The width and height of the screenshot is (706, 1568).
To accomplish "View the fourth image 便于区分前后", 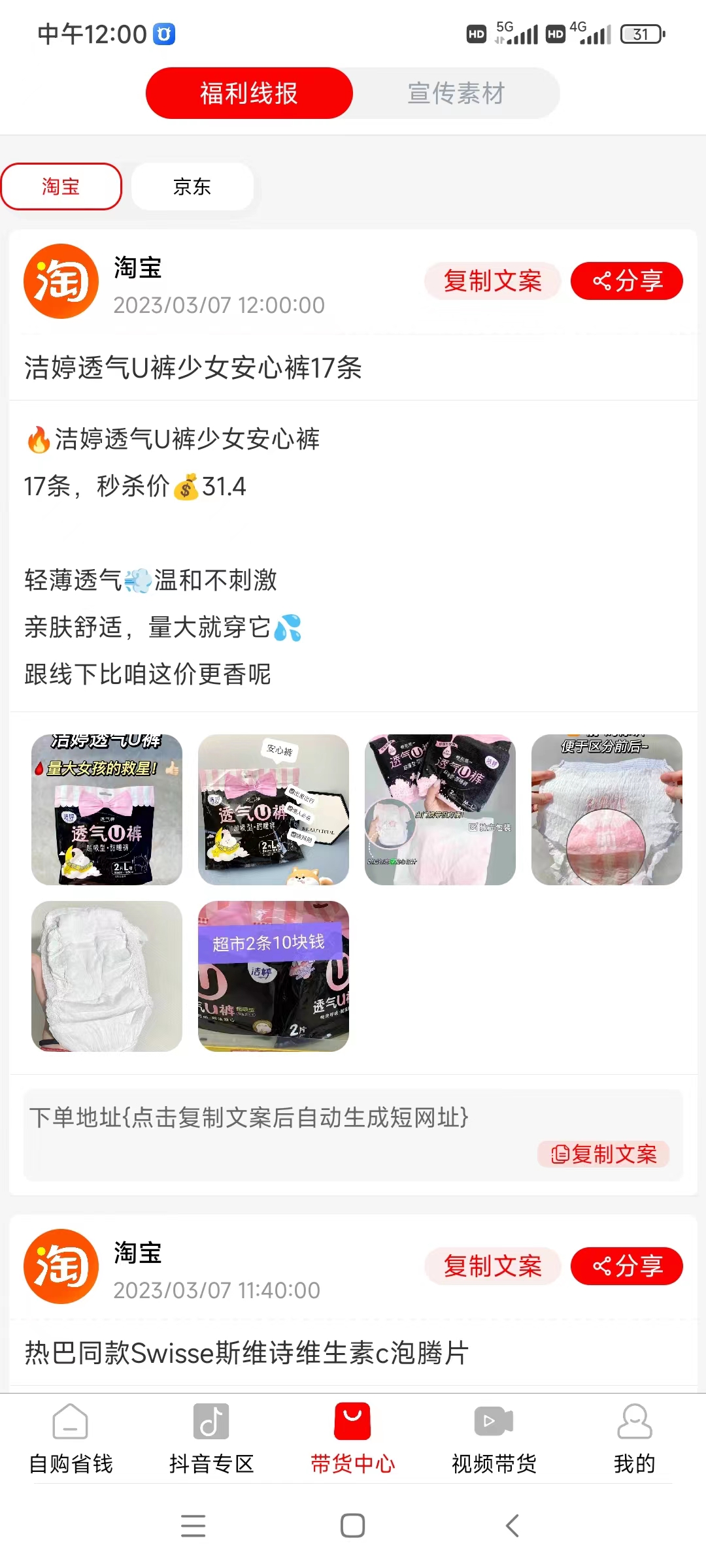I will click(x=607, y=809).
